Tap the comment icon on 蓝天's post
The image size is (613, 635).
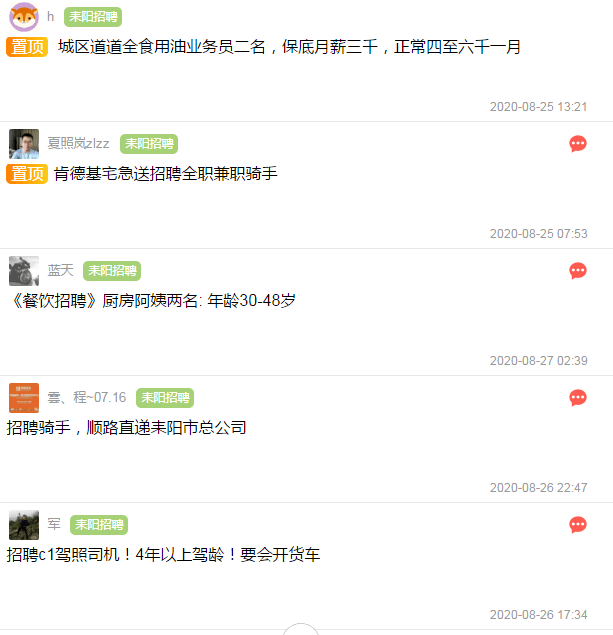577,271
